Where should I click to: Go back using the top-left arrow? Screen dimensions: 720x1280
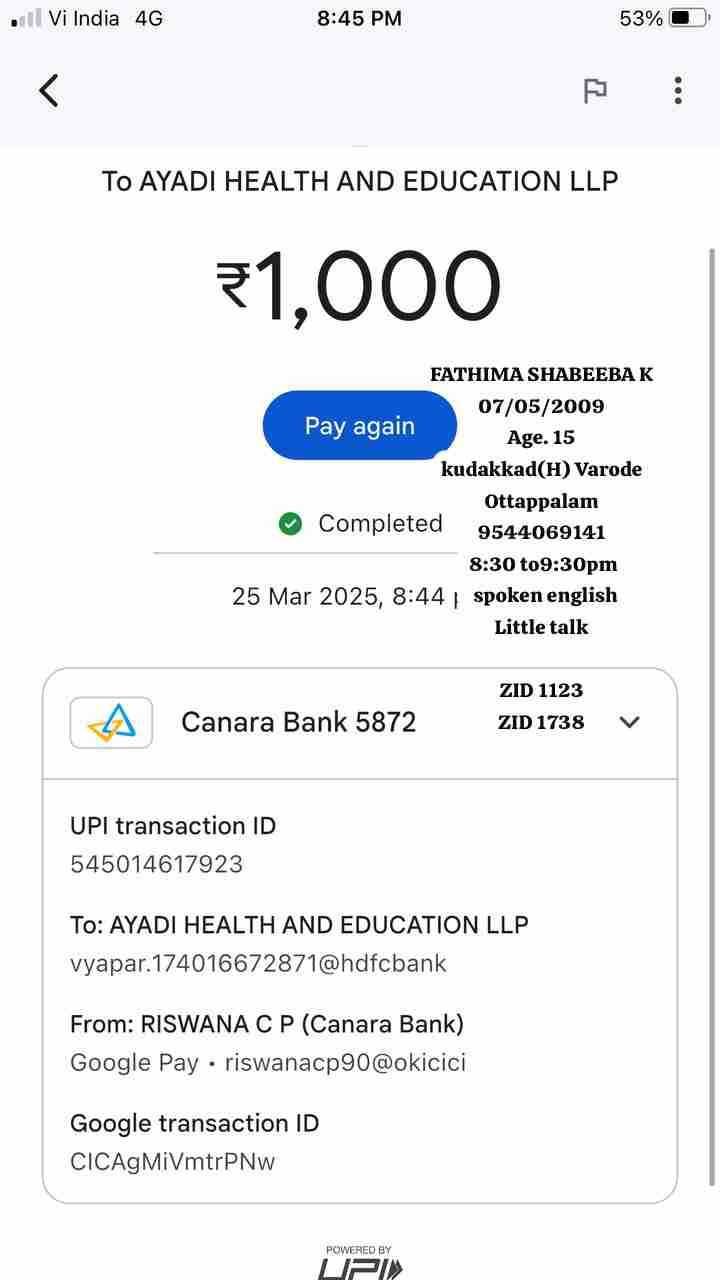49,90
